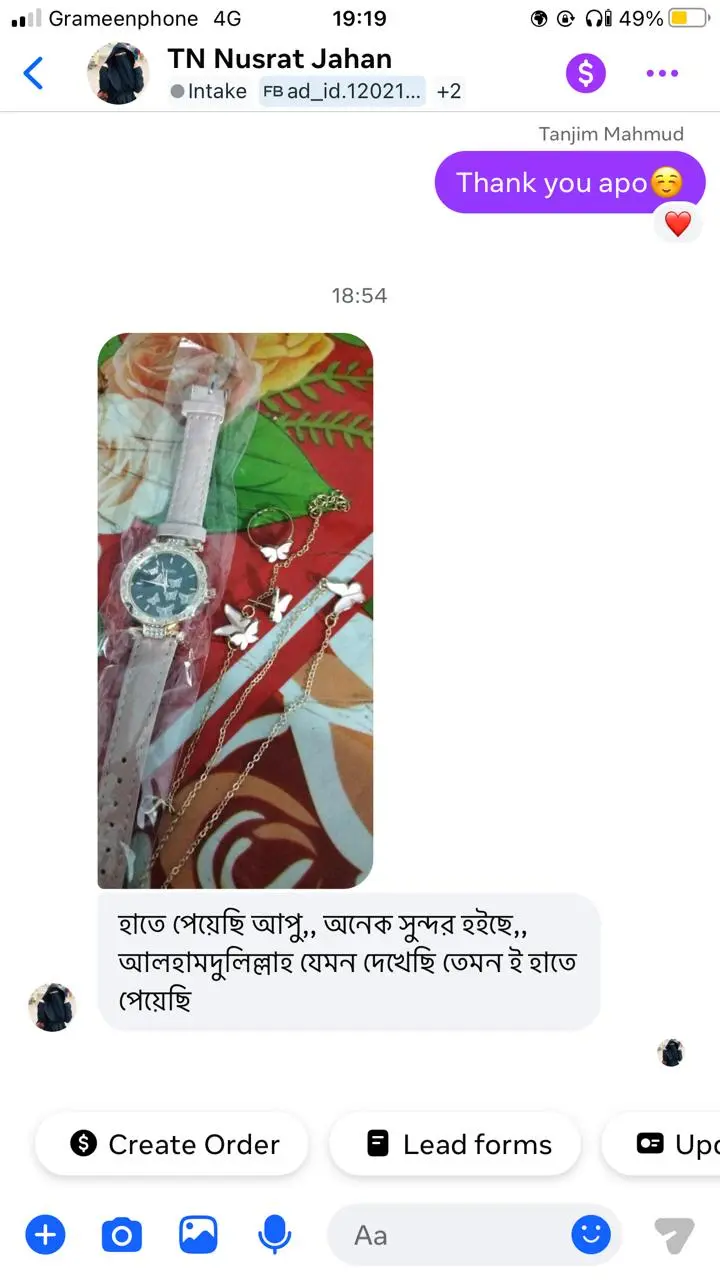Tap the Create Order button
This screenshot has width=720, height=1280.
pos(173,1144)
